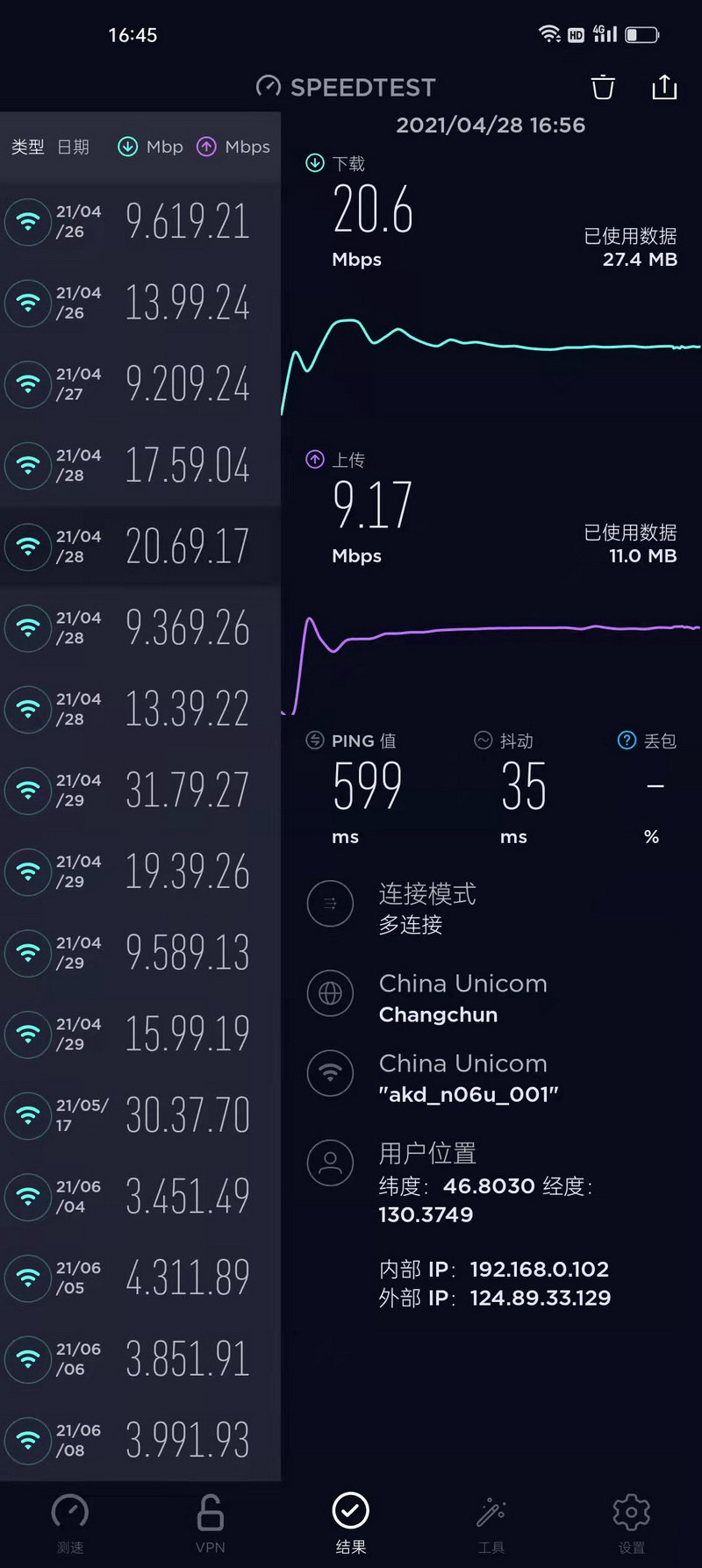Open the VPN tab
Viewport: 702px width, 1568px height.
pos(211,1522)
